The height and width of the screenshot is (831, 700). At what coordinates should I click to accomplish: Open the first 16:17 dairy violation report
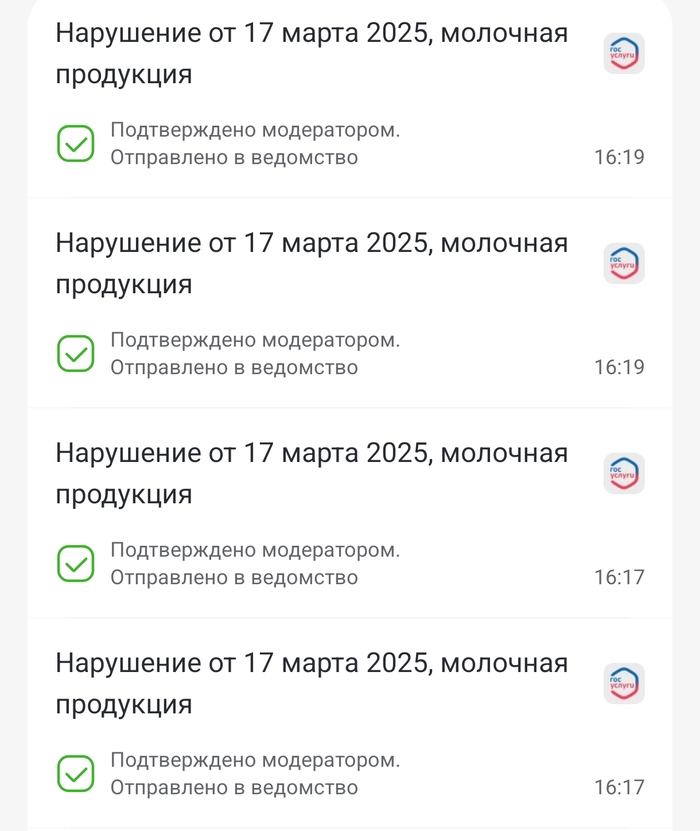click(x=310, y=474)
